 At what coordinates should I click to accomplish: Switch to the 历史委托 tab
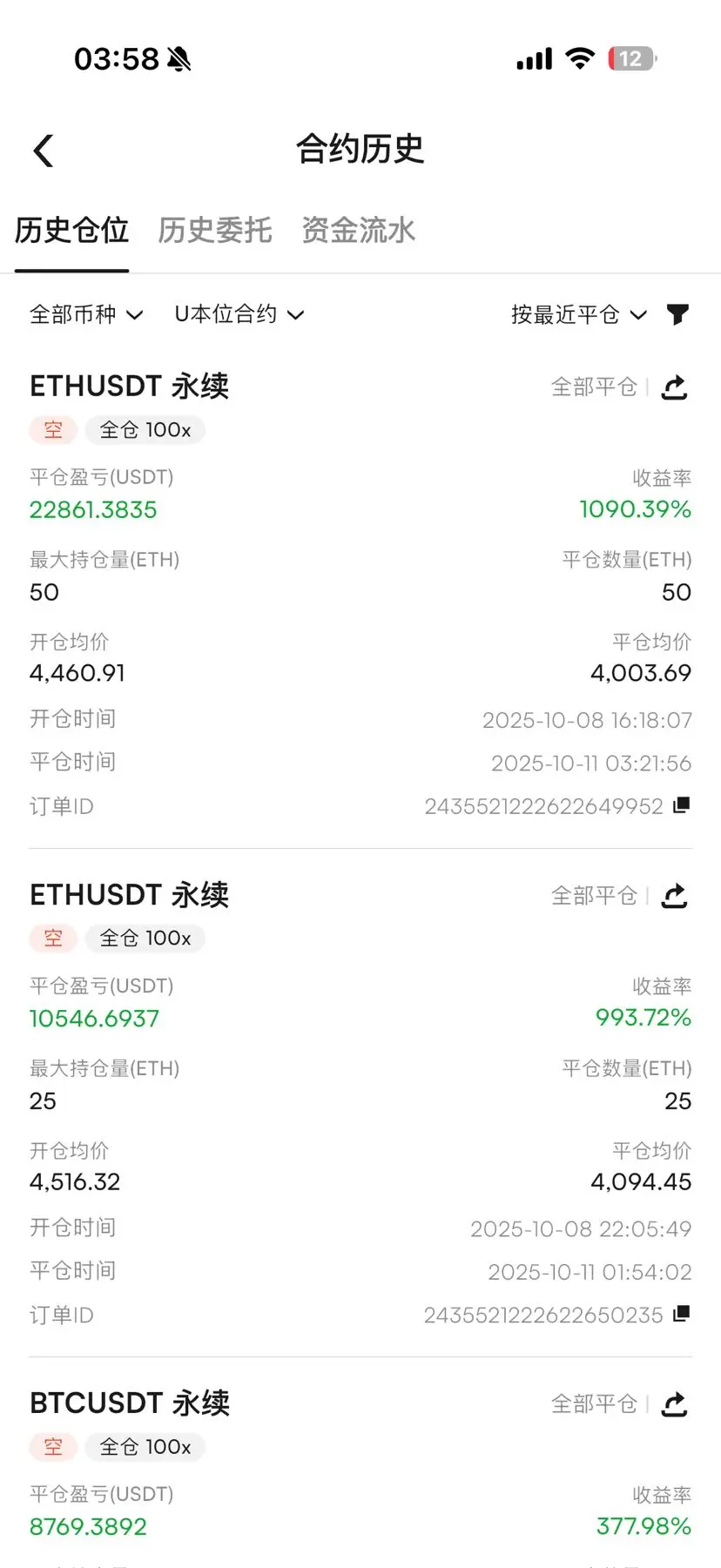click(x=214, y=231)
